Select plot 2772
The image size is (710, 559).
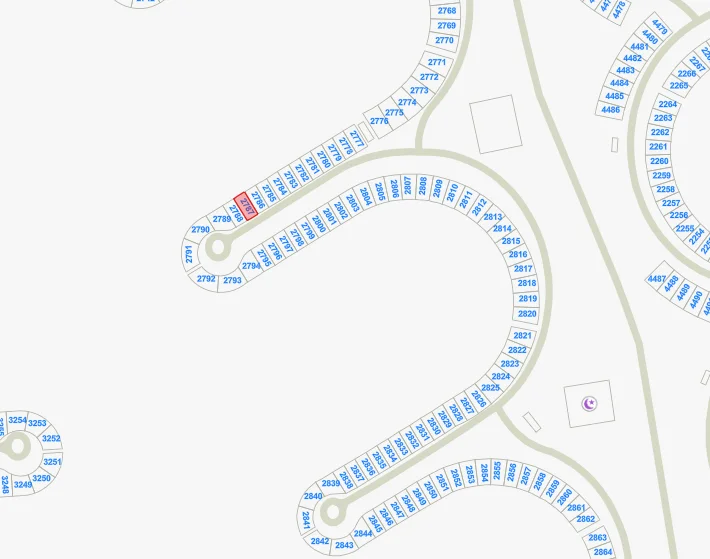pos(429,77)
